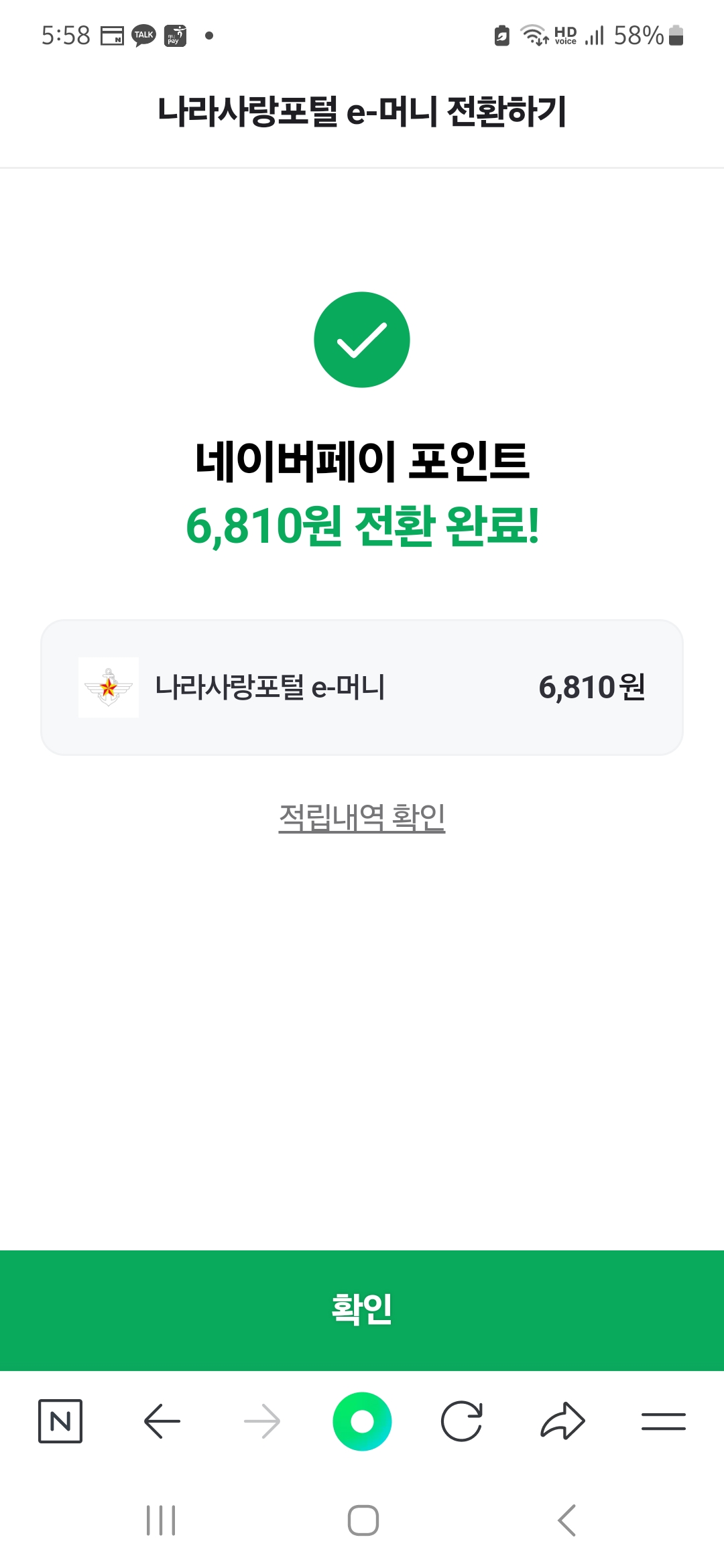Tap the green Naver search circle button
724x1568 pixels.
(x=362, y=1421)
